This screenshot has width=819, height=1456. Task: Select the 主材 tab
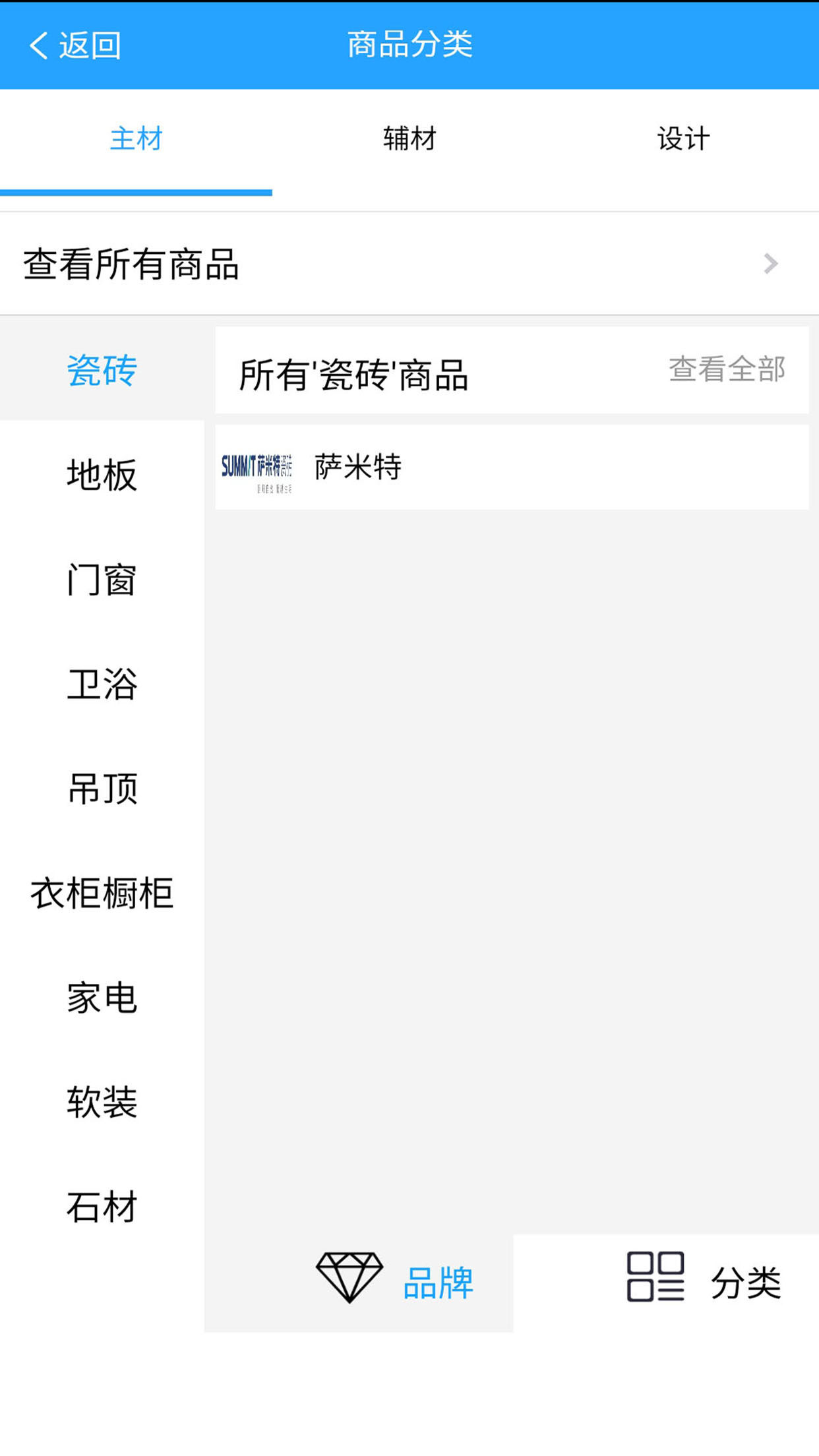pyautogui.click(x=136, y=139)
